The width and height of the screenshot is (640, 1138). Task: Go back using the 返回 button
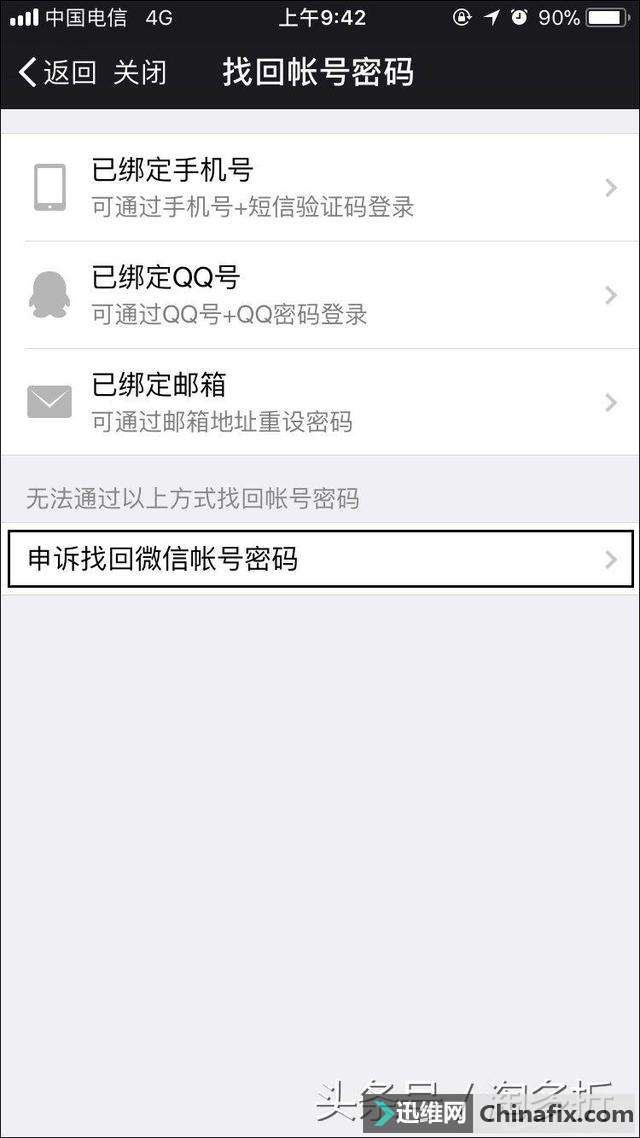58,73
